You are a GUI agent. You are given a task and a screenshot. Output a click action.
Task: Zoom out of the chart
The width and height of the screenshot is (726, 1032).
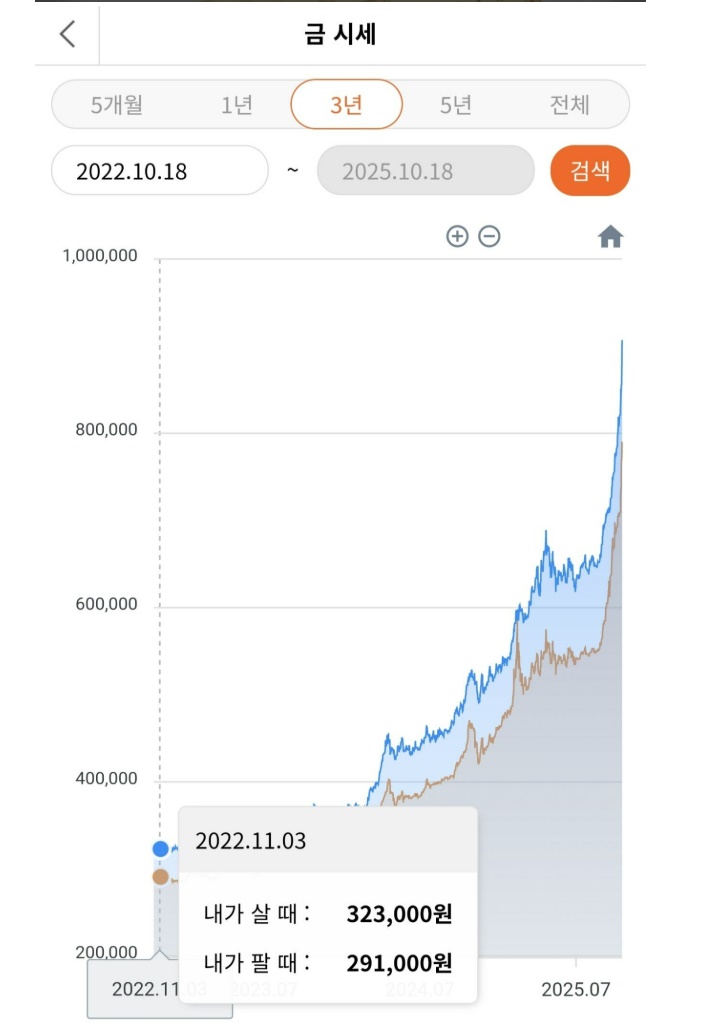point(489,237)
